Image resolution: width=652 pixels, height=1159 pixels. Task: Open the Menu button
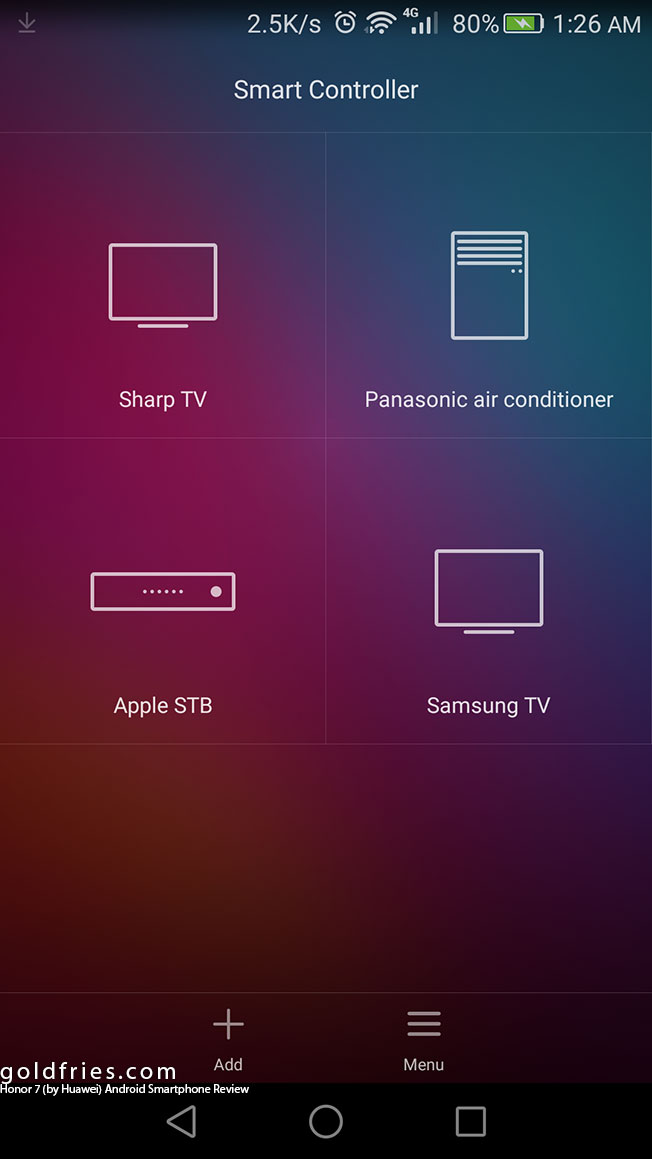[x=424, y=1039]
